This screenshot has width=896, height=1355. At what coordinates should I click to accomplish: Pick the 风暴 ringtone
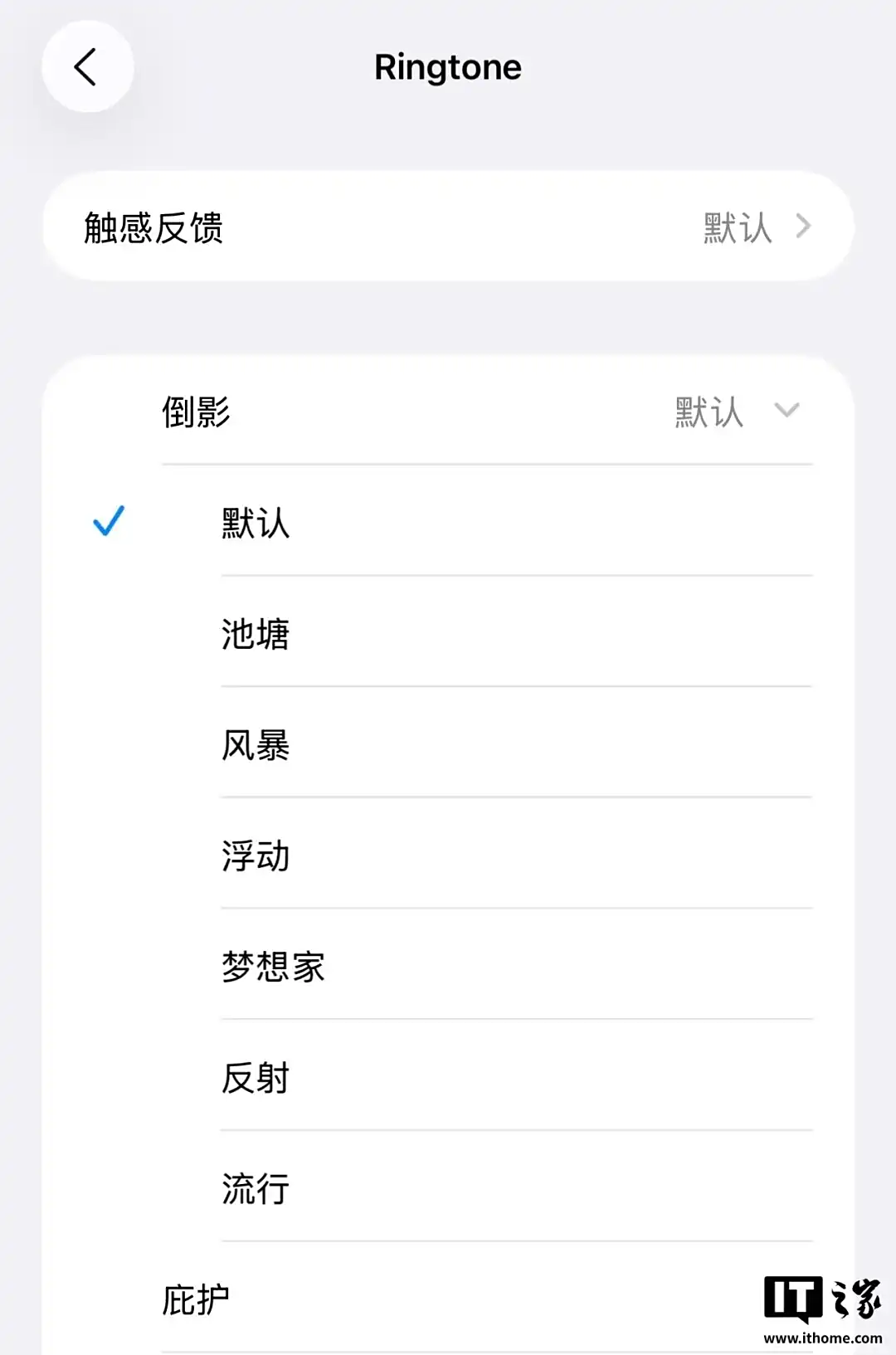pyautogui.click(x=256, y=745)
